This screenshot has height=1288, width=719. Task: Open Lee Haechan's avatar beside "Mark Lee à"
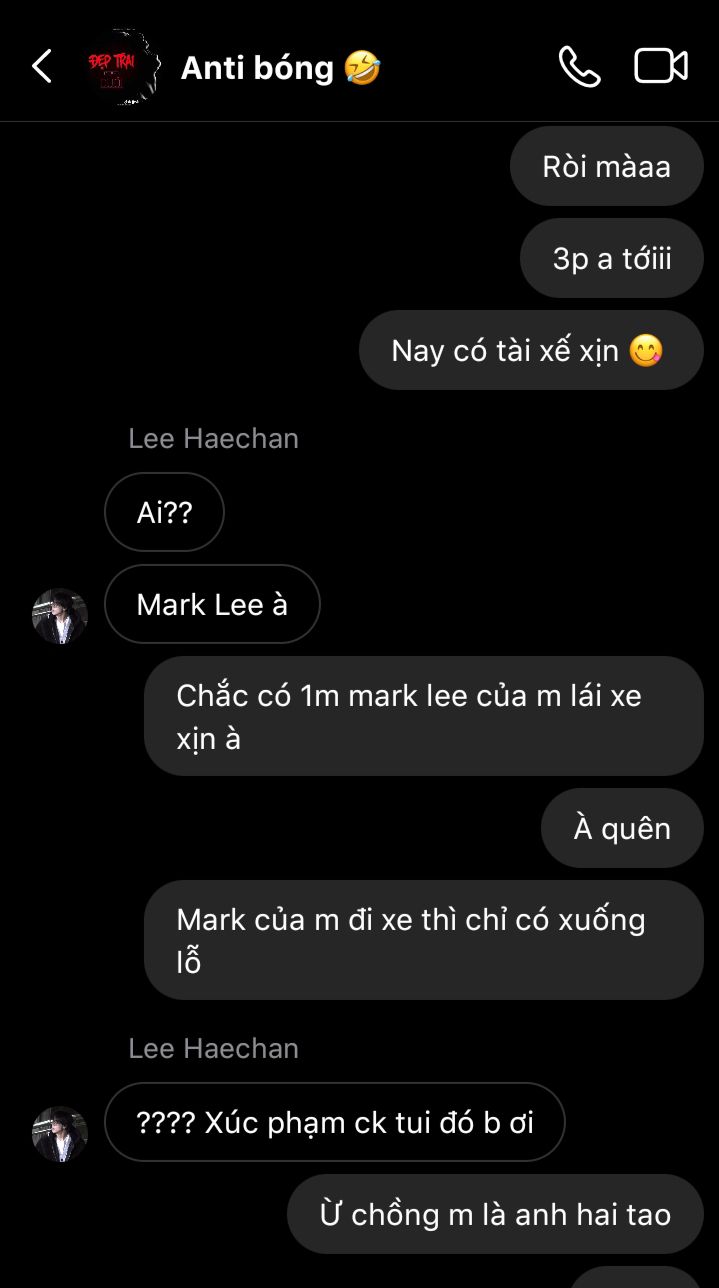(x=60, y=616)
